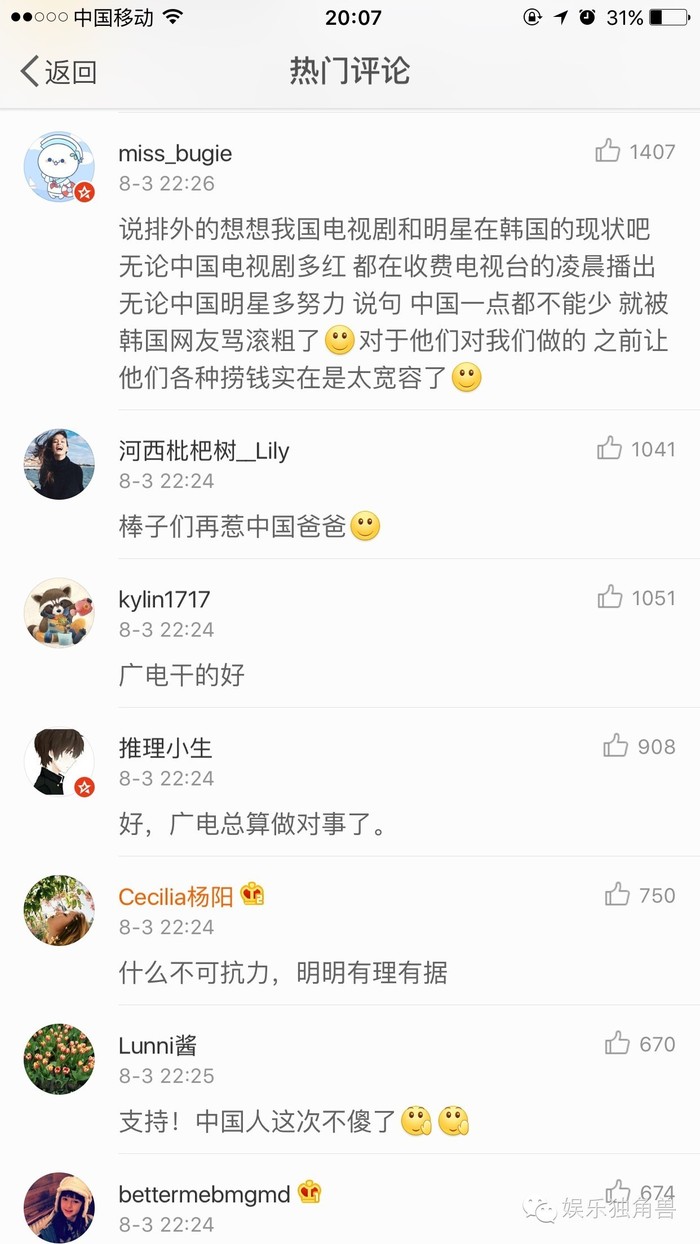Open Lunni酱's profile avatar

click(x=59, y=1059)
